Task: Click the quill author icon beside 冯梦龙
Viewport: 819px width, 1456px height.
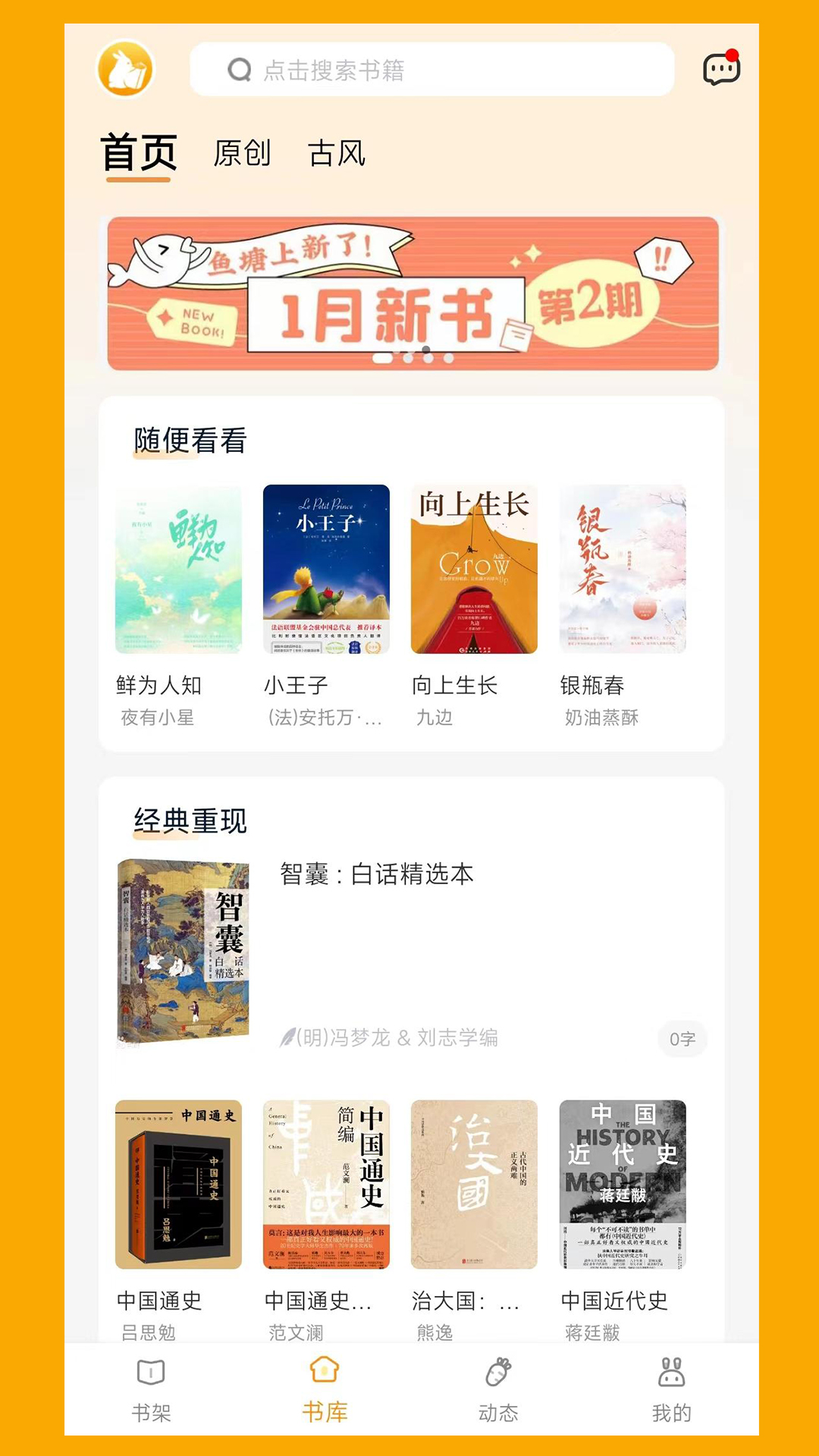Action: click(287, 1038)
